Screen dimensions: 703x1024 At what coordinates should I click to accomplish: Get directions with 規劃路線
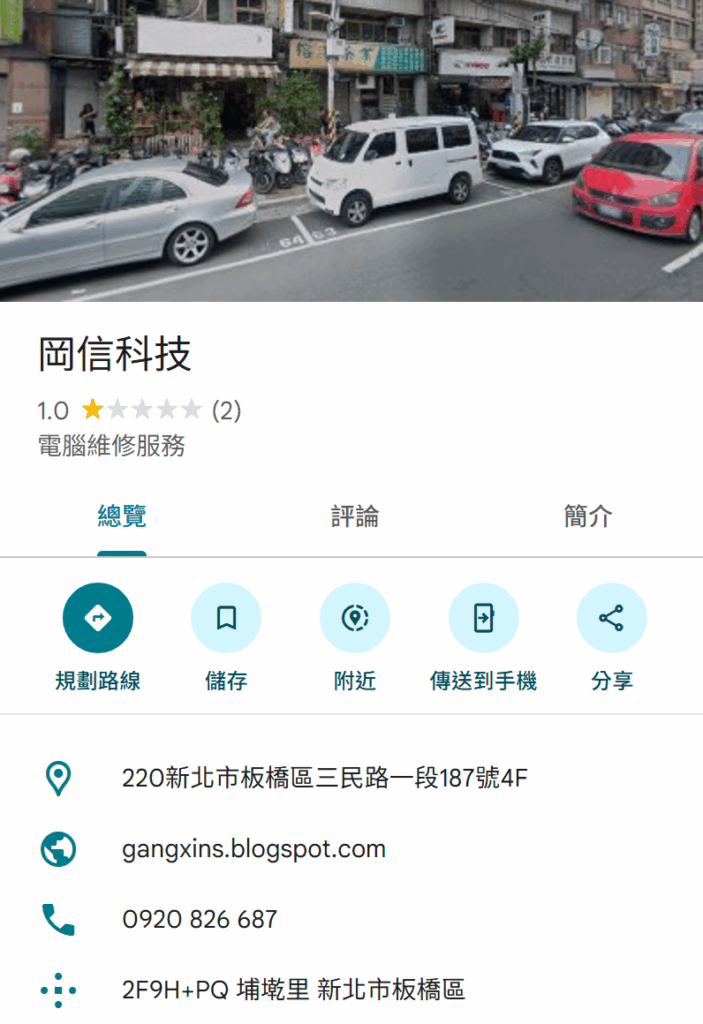[x=98, y=619]
